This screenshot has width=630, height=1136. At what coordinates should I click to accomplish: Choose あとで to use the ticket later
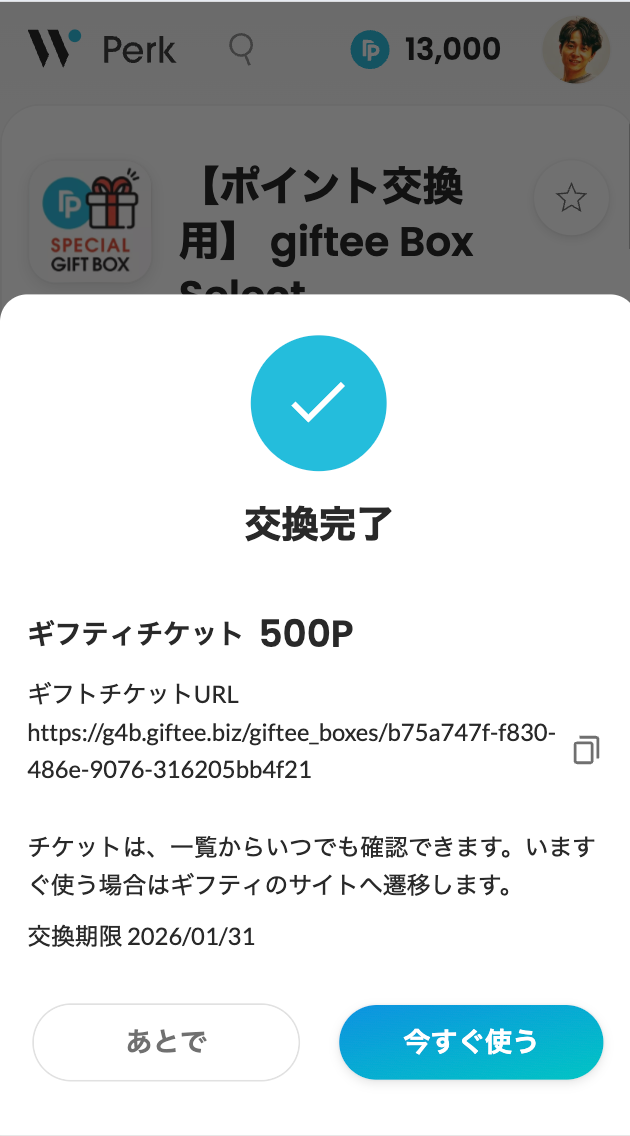[x=166, y=1042]
